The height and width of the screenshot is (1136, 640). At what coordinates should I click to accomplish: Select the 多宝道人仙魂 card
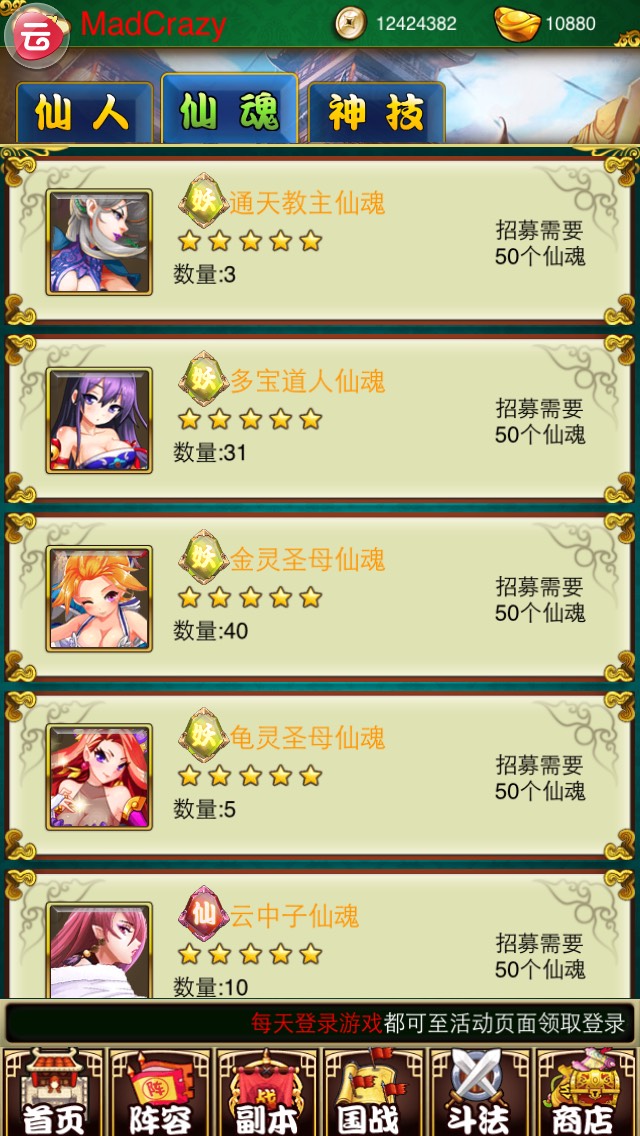tap(320, 418)
